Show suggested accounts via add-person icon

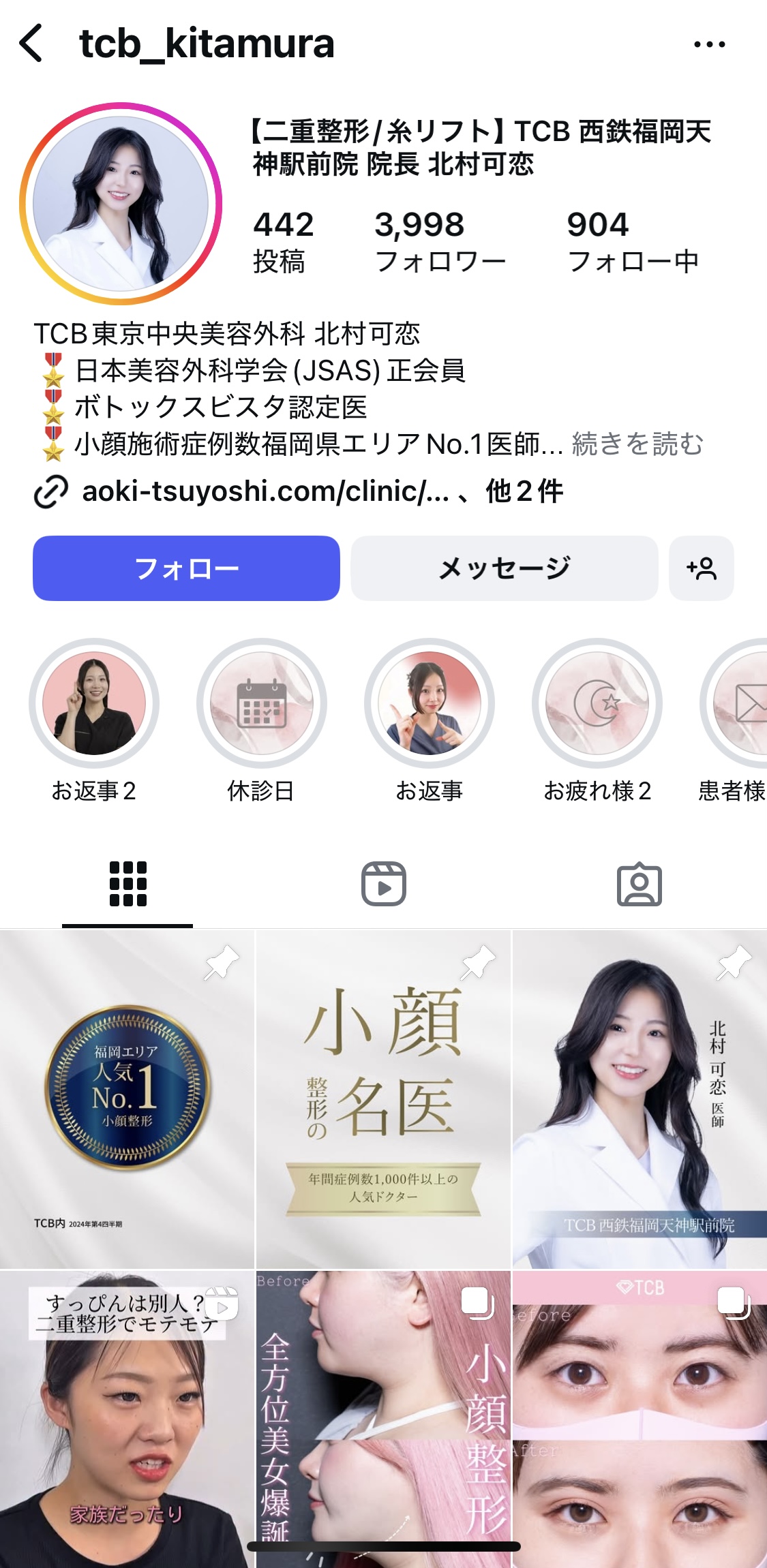point(702,568)
